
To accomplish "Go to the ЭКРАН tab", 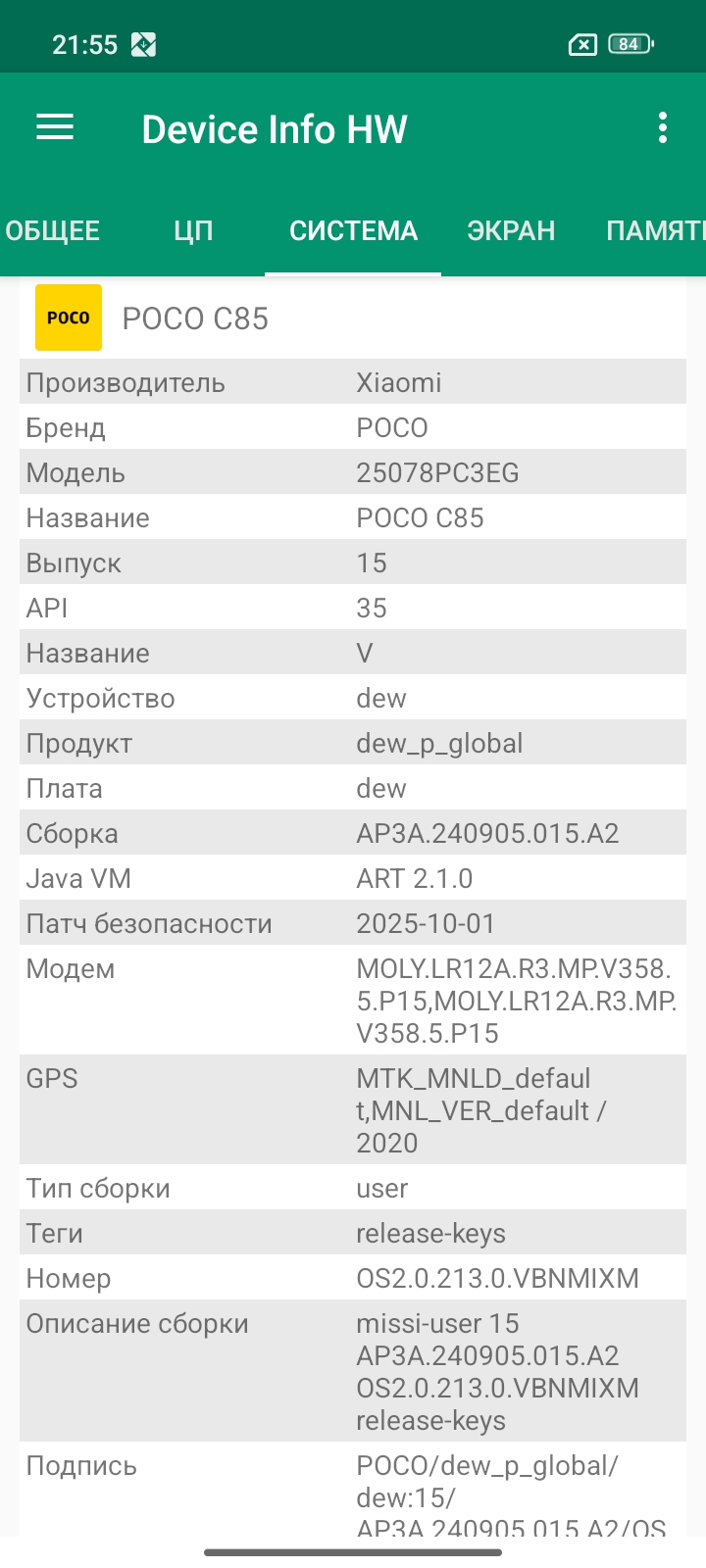I will coord(511,230).
